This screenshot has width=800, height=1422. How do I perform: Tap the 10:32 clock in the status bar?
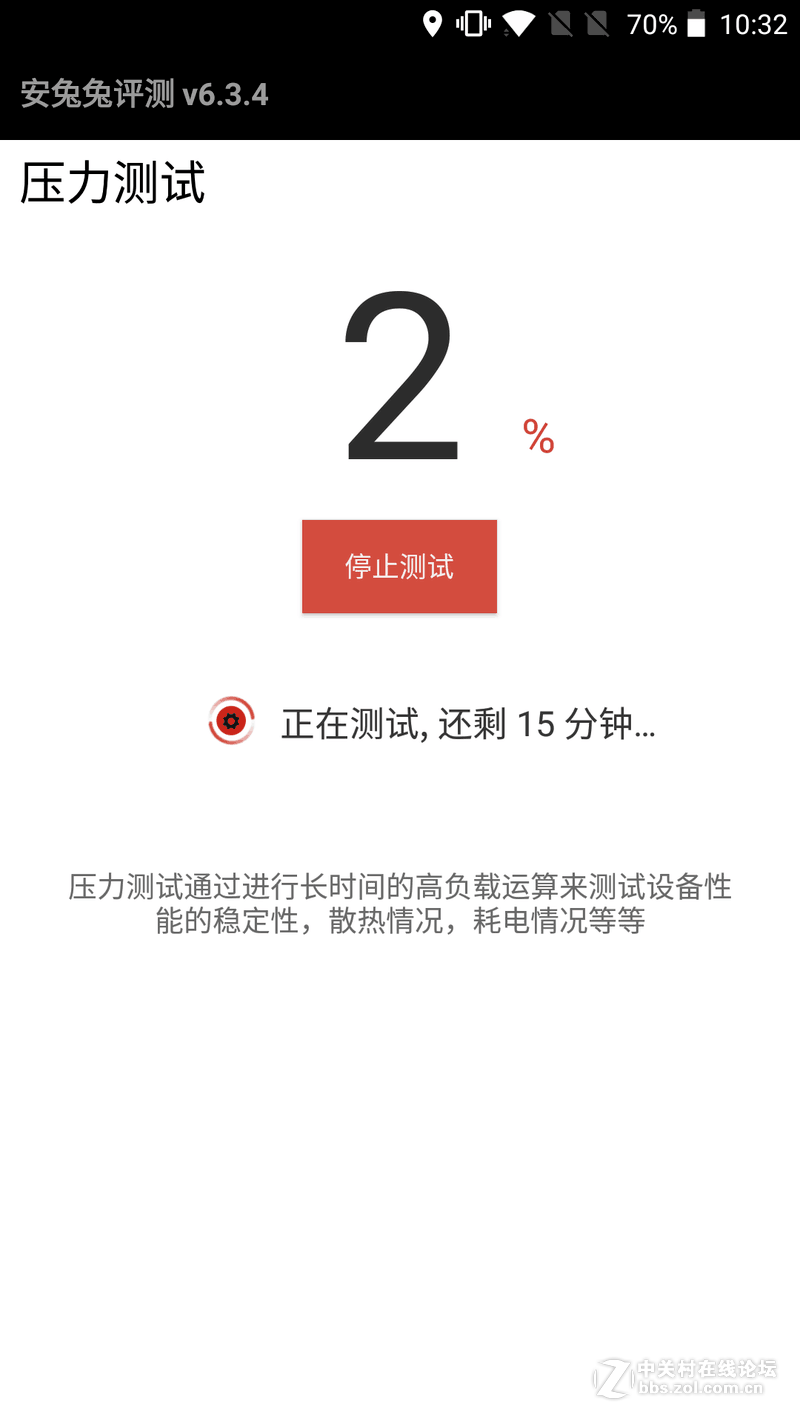[754, 22]
